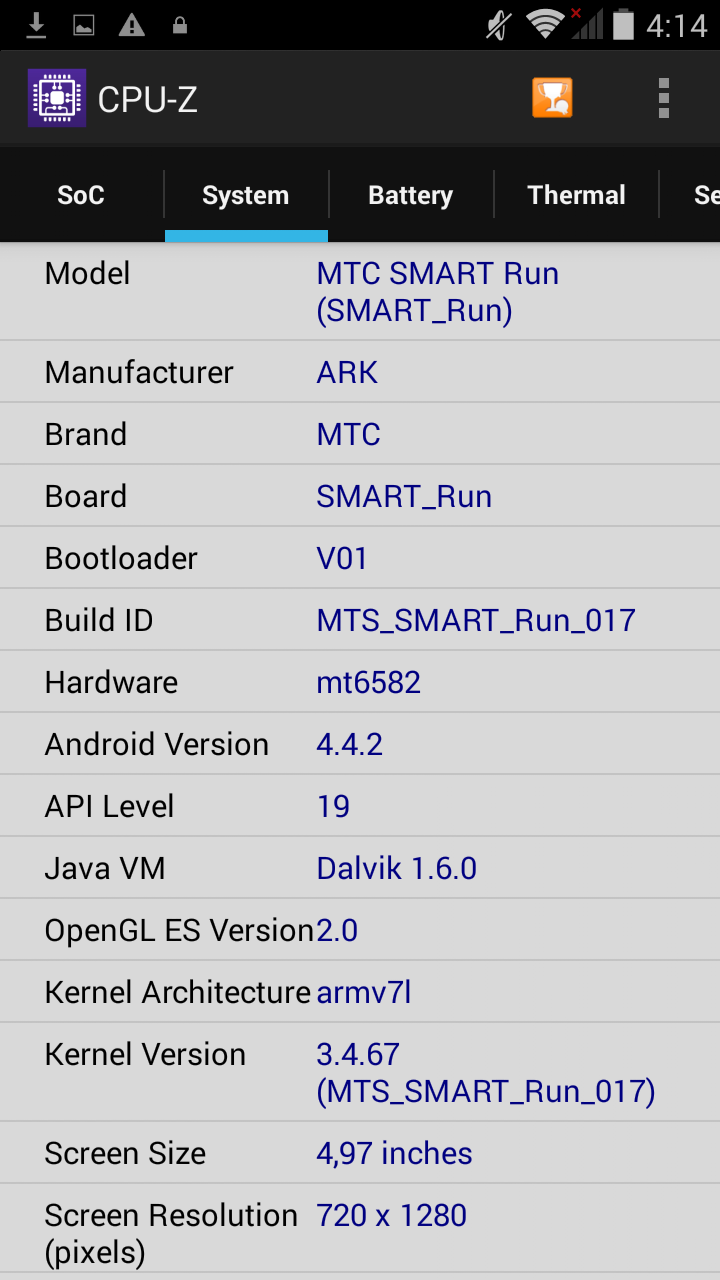The height and width of the screenshot is (1280, 720).
Task: Switch to the SoC tab
Action: [81, 195]
